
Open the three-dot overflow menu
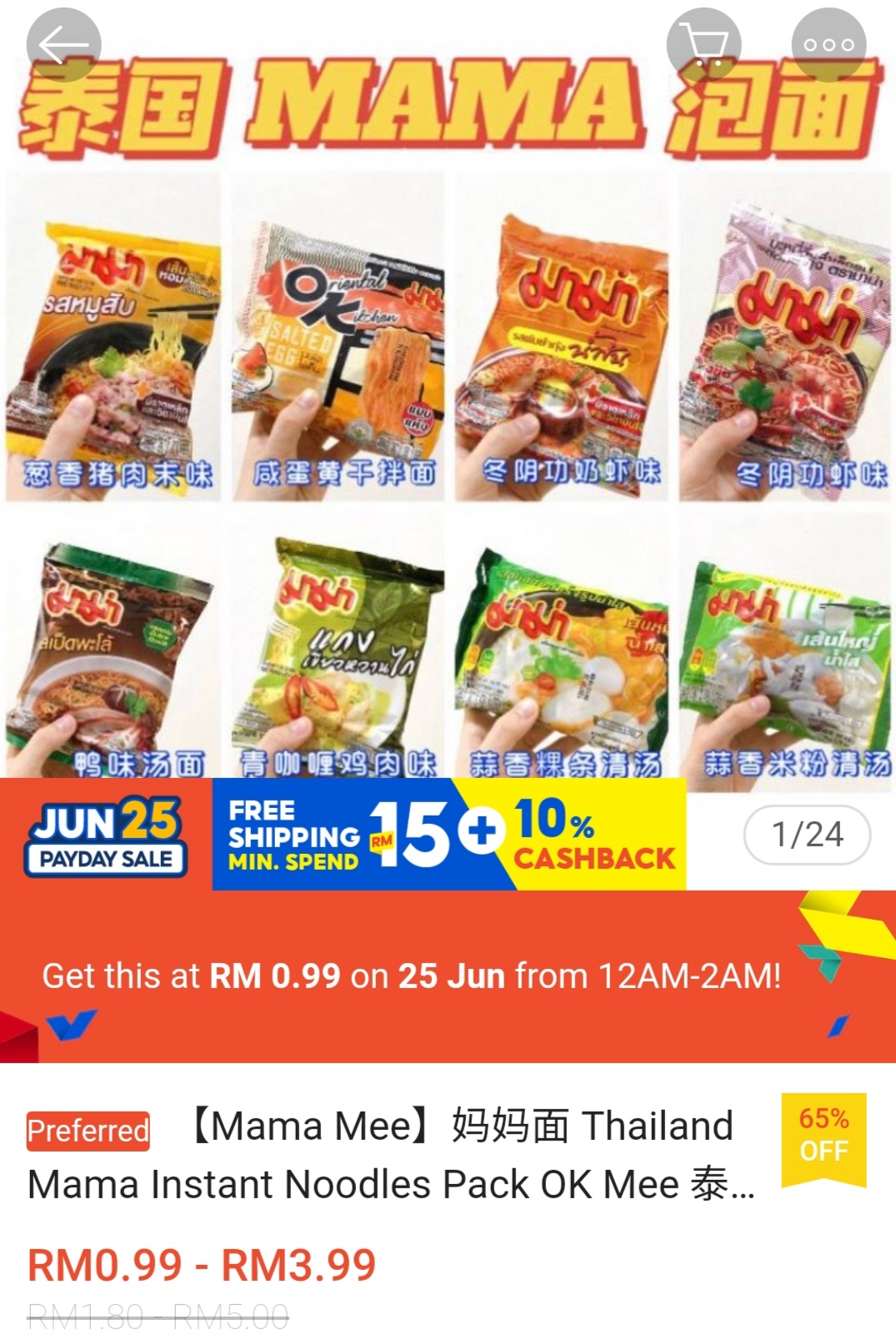pos(828,45)
